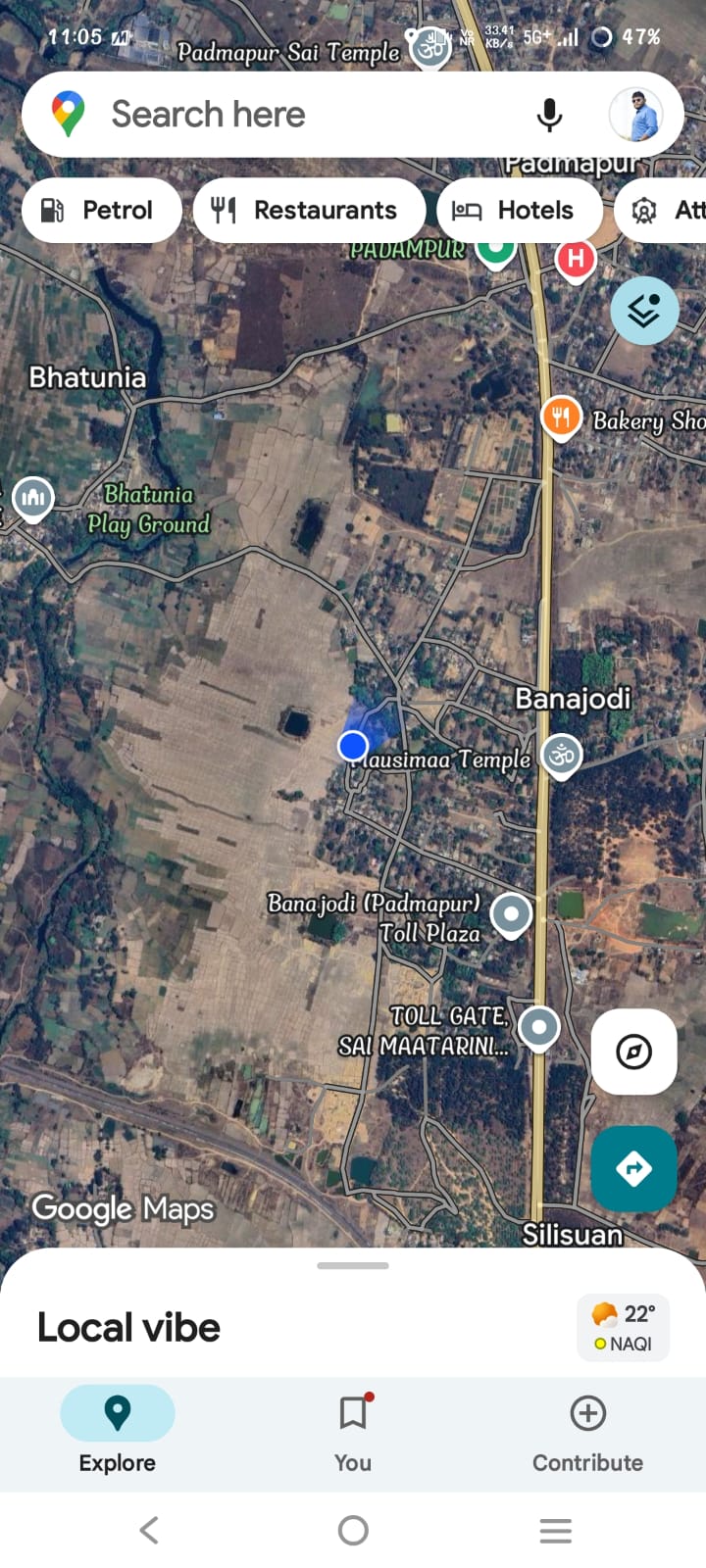Select the Banajodi (Padmapur) Toll Plaza pin
This screenshot has width=706, height=1568.
tap(511, 914)
